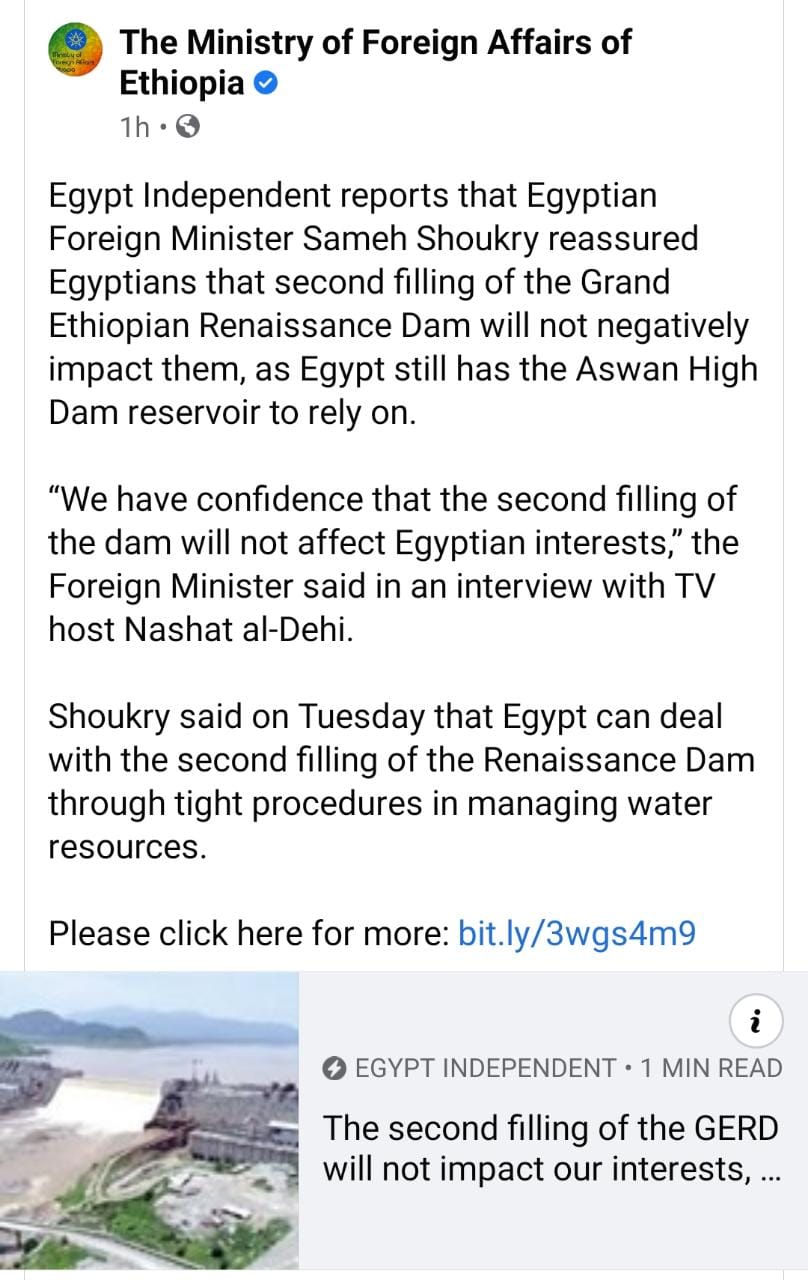Open the bit.ly/3wgs4m9 link

(x=576, y=934)
